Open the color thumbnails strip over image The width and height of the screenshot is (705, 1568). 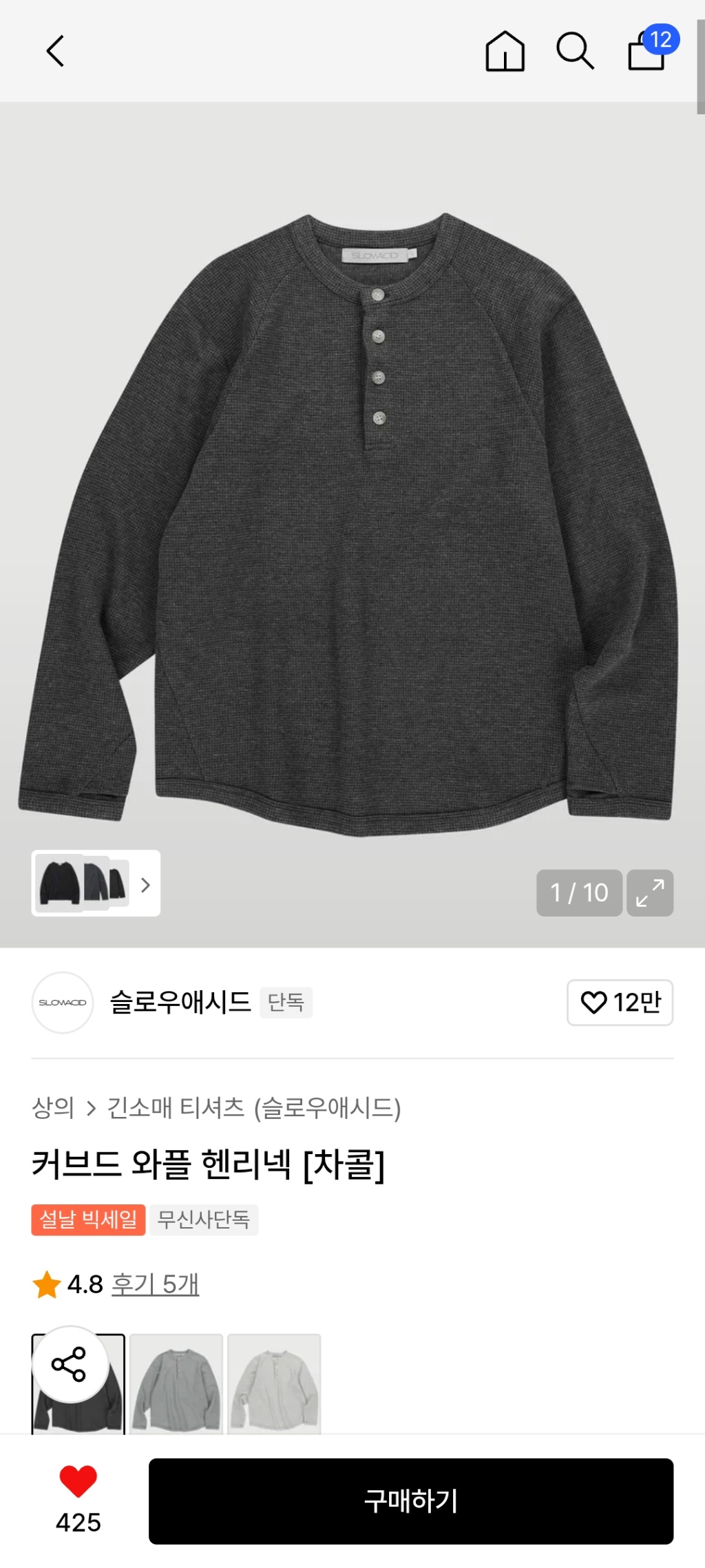pyautogui.click(x=96, y=883)
